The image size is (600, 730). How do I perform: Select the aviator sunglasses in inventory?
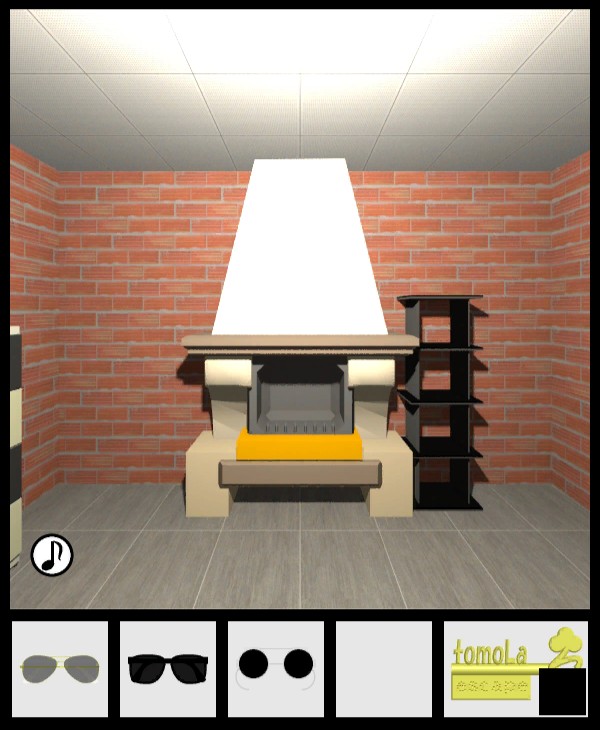pyautogui.click(x=59, y=668)
